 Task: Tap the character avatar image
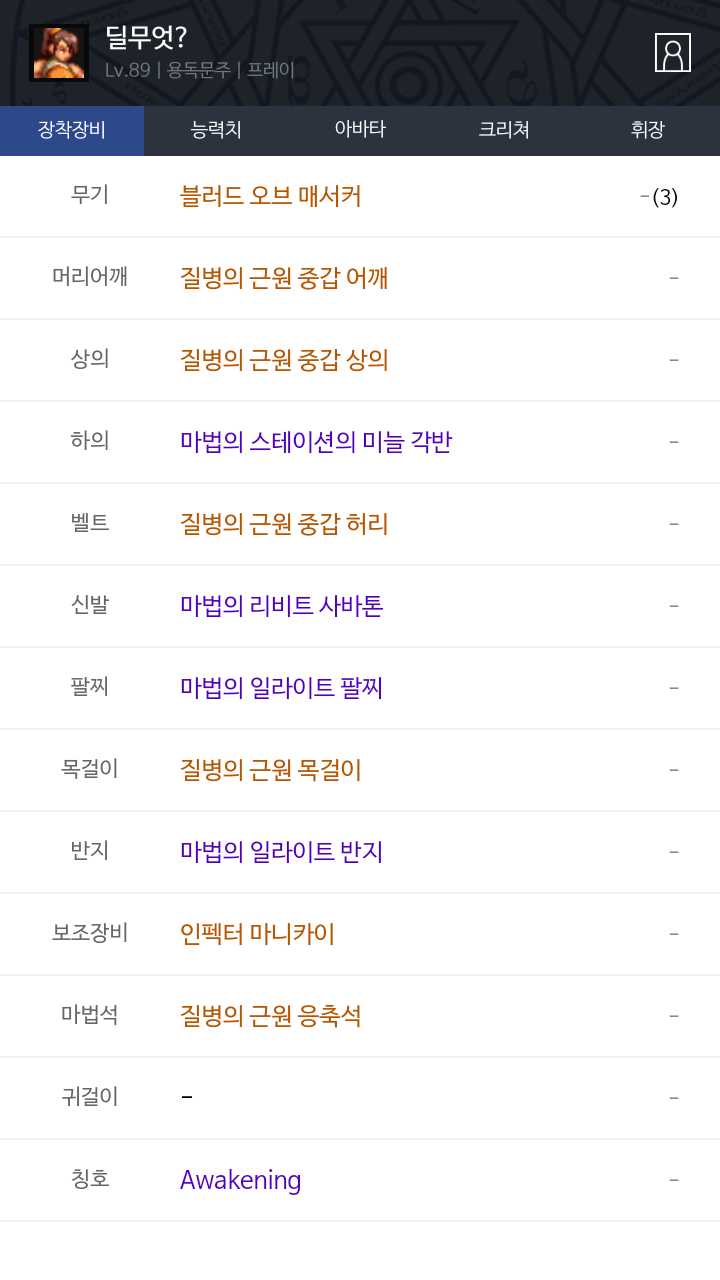click(x=59, y=53)
